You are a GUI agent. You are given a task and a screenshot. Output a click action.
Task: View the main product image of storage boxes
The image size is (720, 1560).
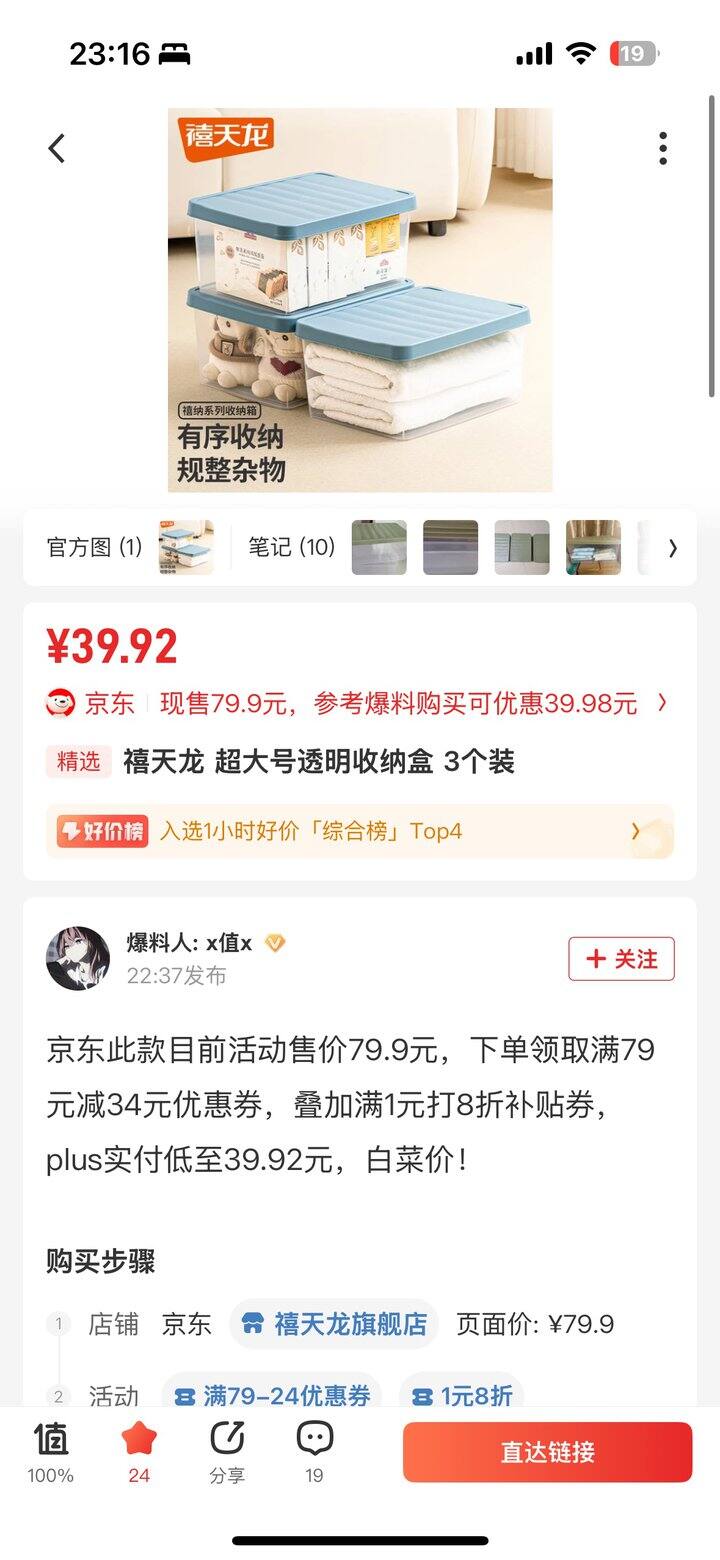click(x=360, y=300)
